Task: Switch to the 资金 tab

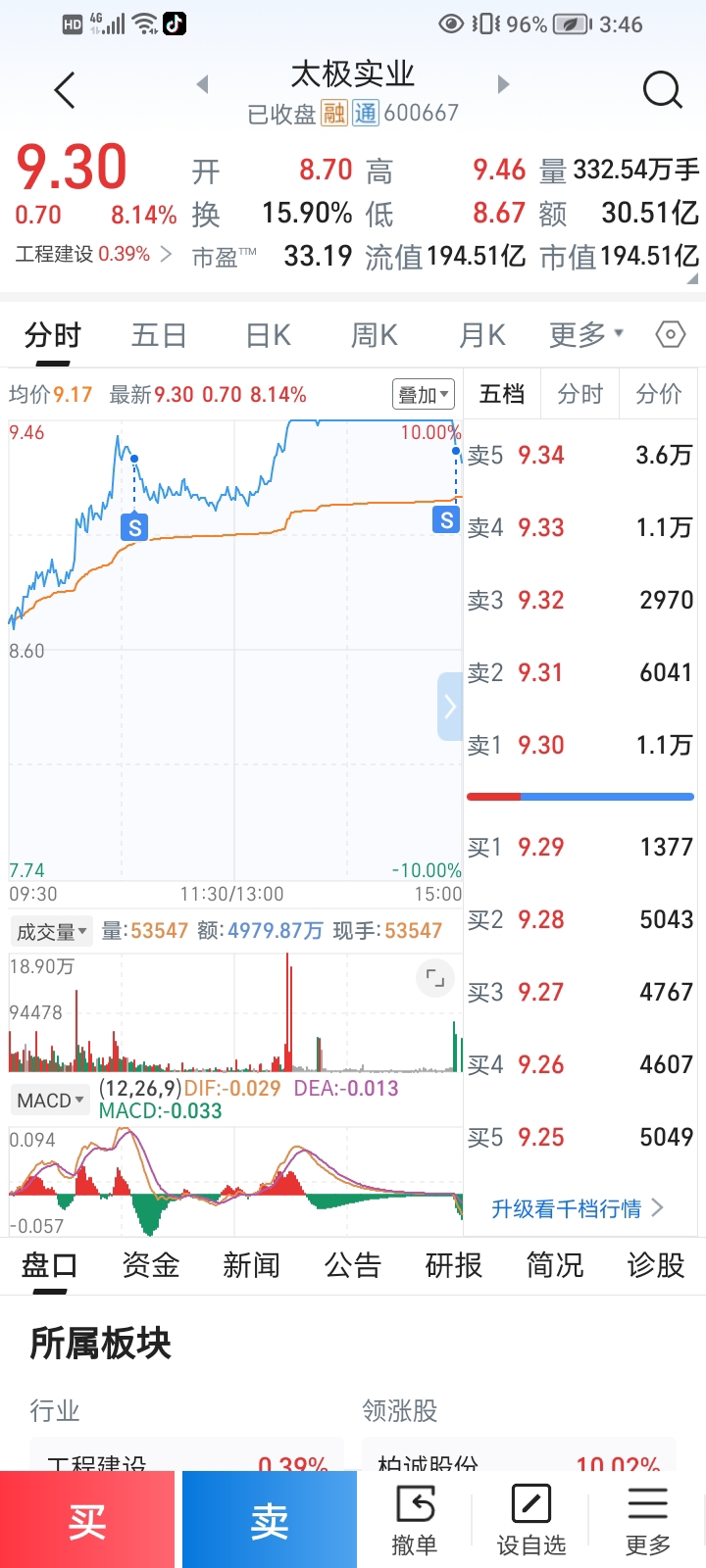Action: (x=150, y=1265)
